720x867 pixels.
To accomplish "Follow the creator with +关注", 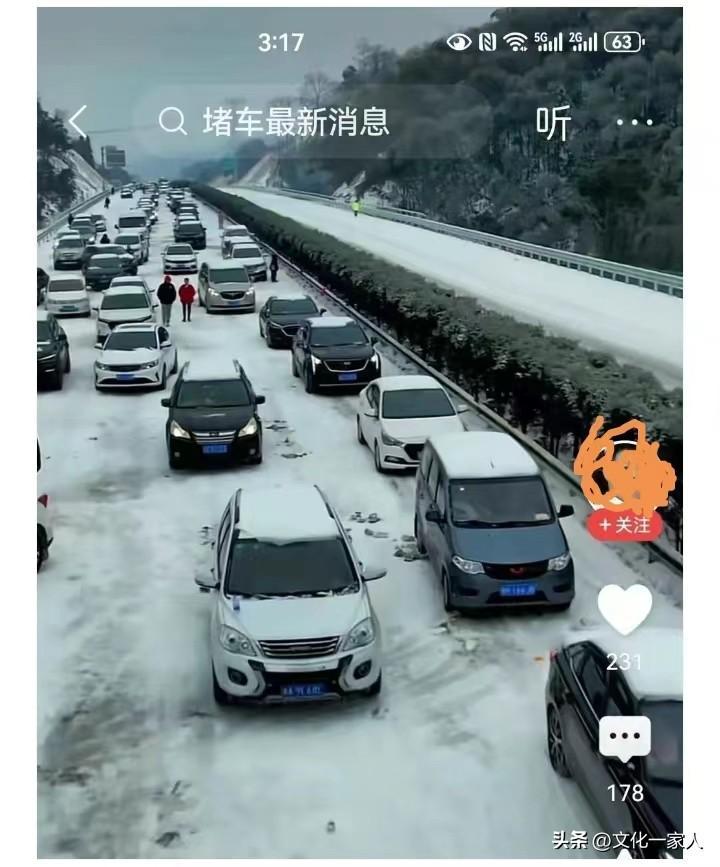I will [624, 525].
